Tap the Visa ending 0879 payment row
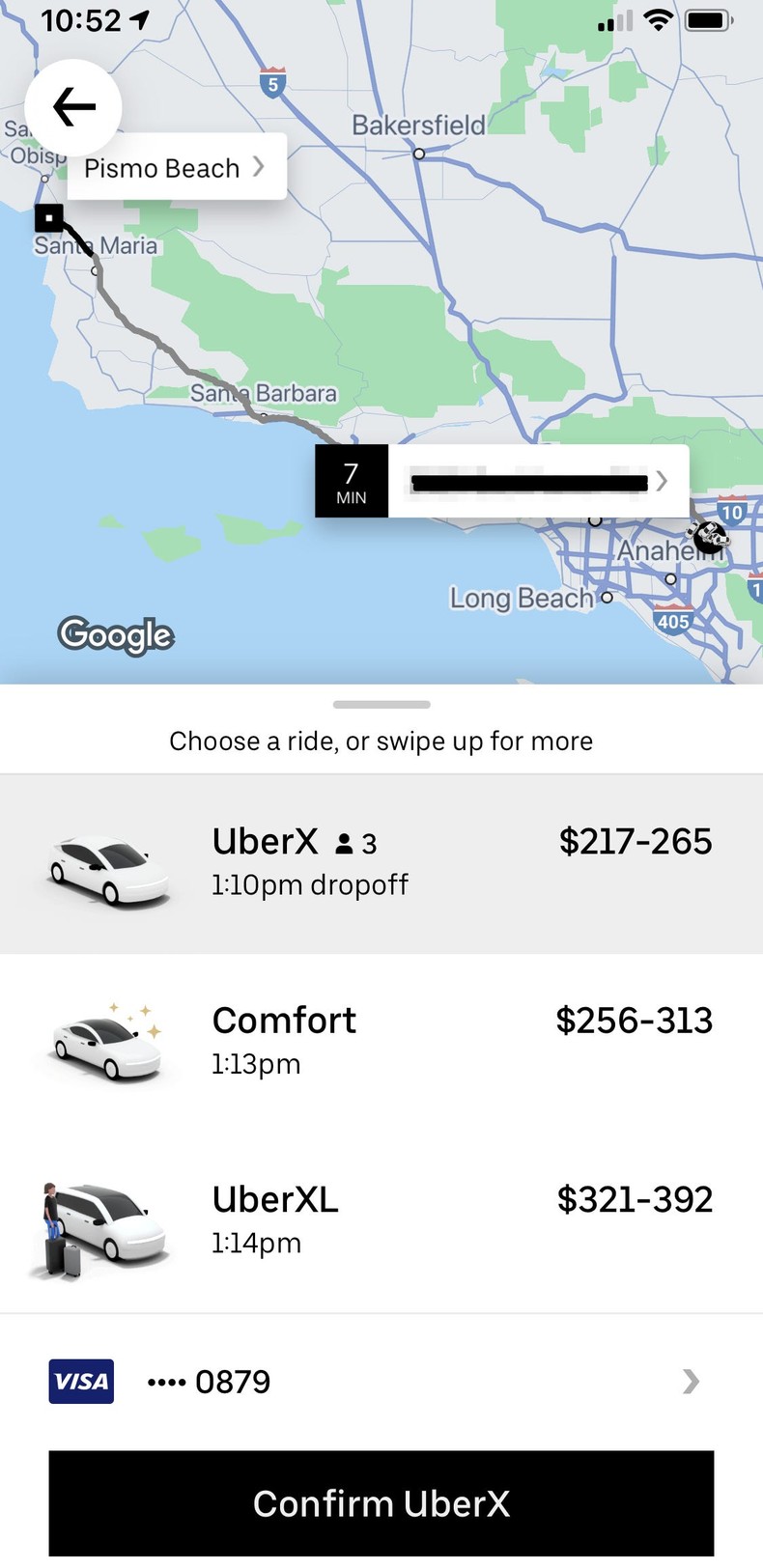 pos(381,1382)
